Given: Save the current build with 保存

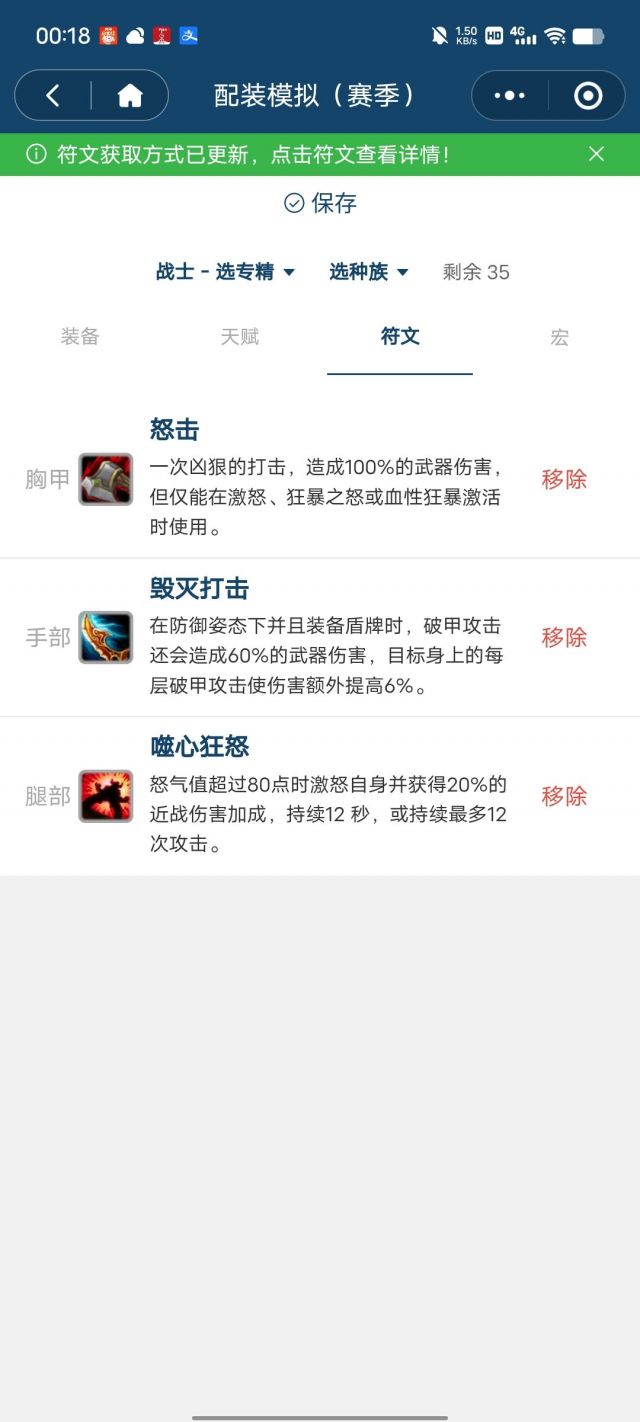Looking at the screenshot, I should click(320, 203).
